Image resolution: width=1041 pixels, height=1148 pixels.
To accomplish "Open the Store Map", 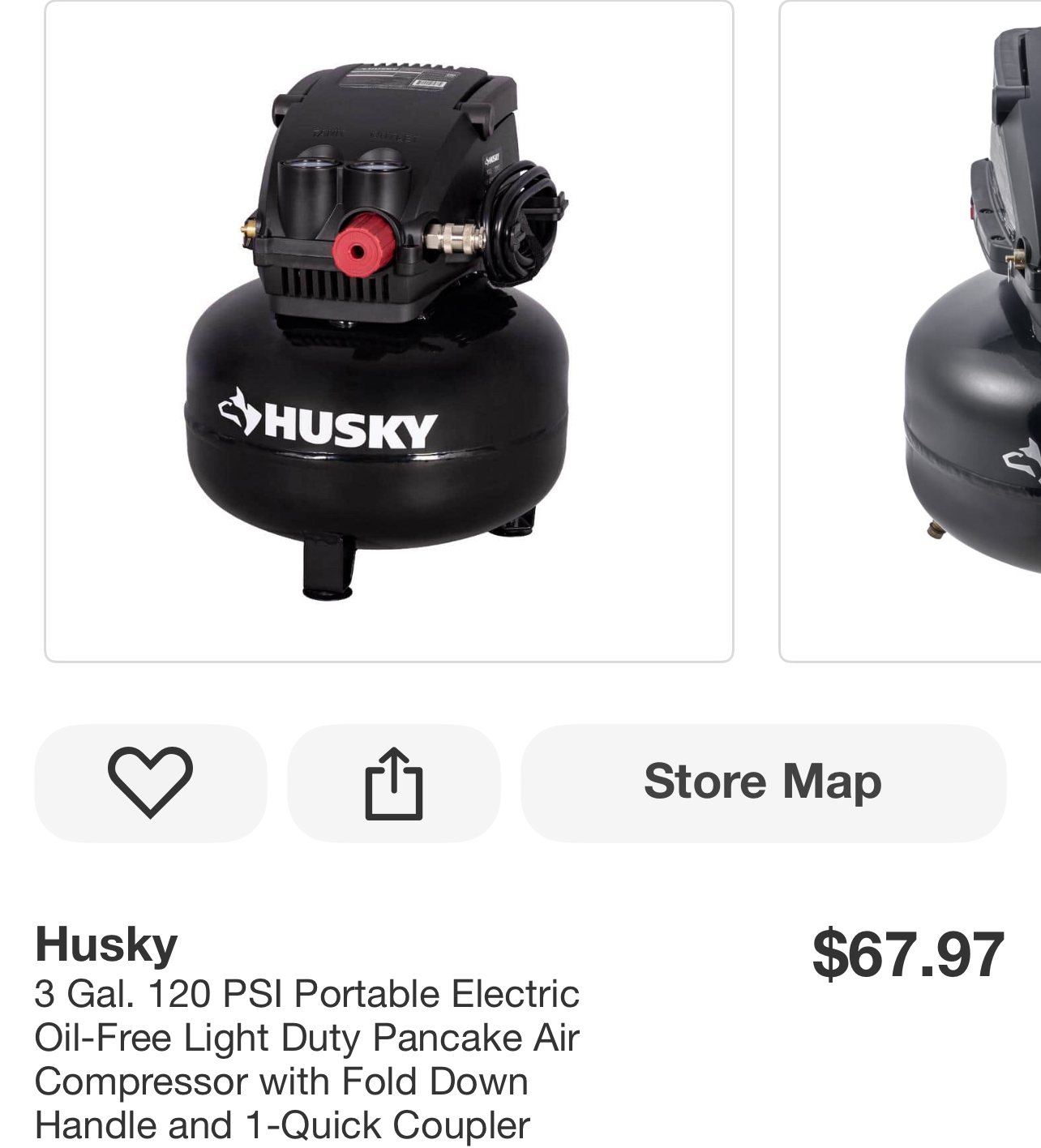I will [x=763, y=782].
